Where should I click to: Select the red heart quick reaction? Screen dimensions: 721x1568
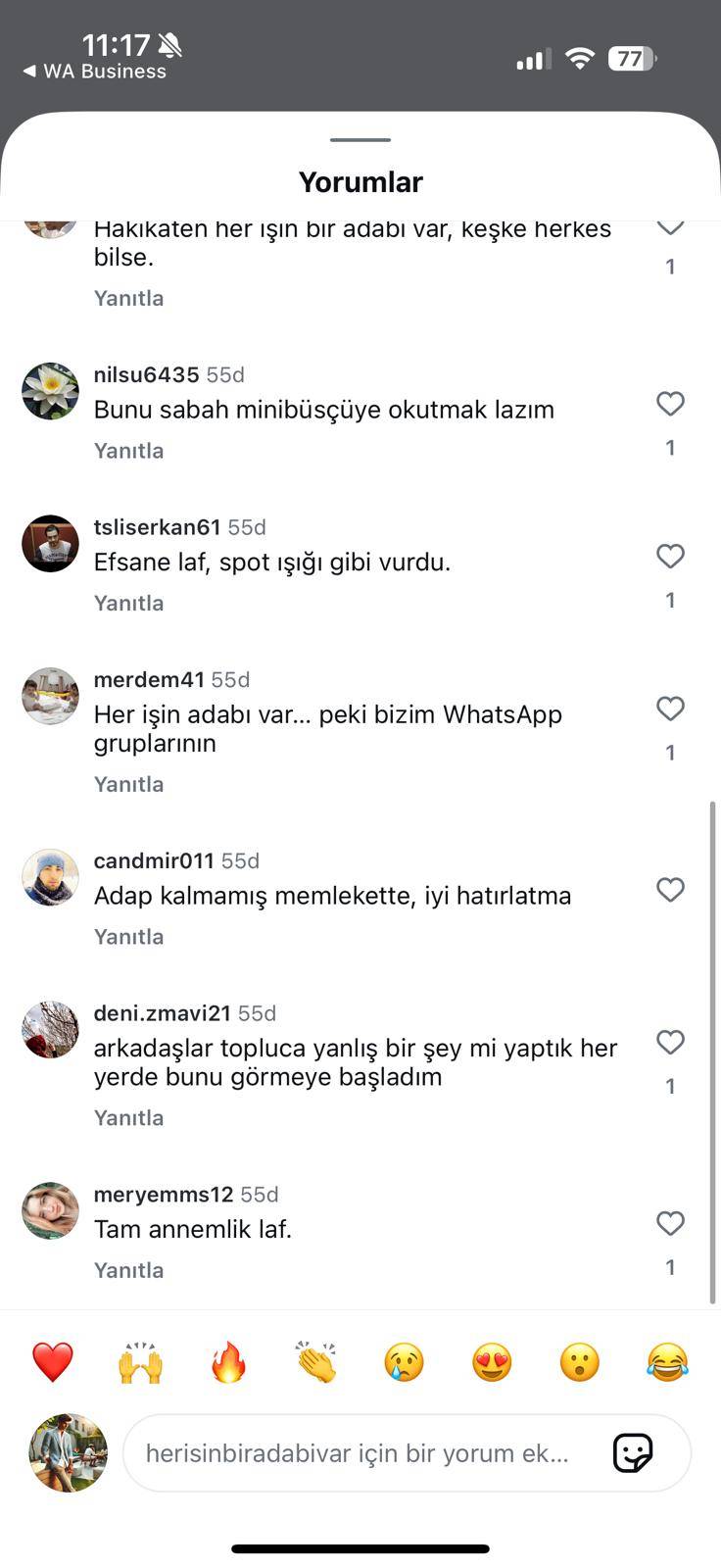(52, 1361)
